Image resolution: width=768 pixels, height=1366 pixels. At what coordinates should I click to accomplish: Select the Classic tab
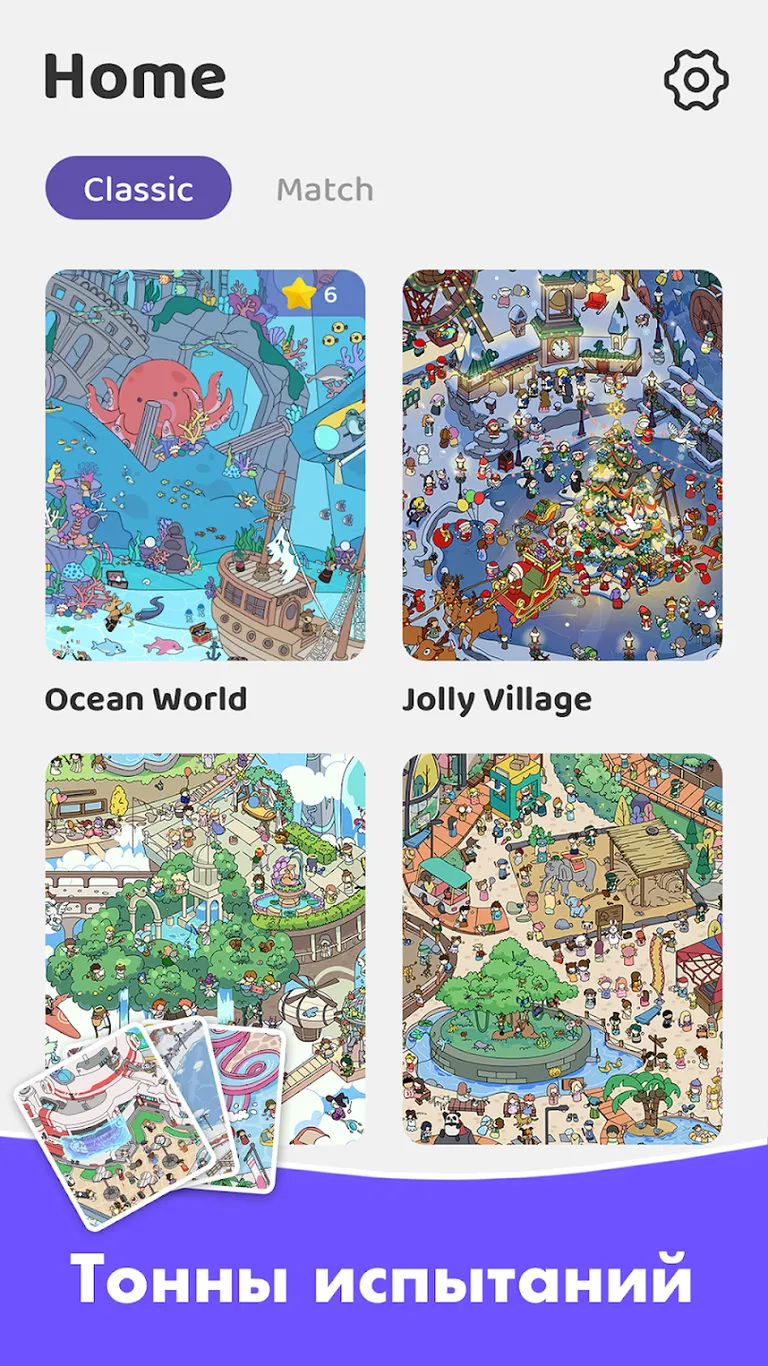pos(138,188)
